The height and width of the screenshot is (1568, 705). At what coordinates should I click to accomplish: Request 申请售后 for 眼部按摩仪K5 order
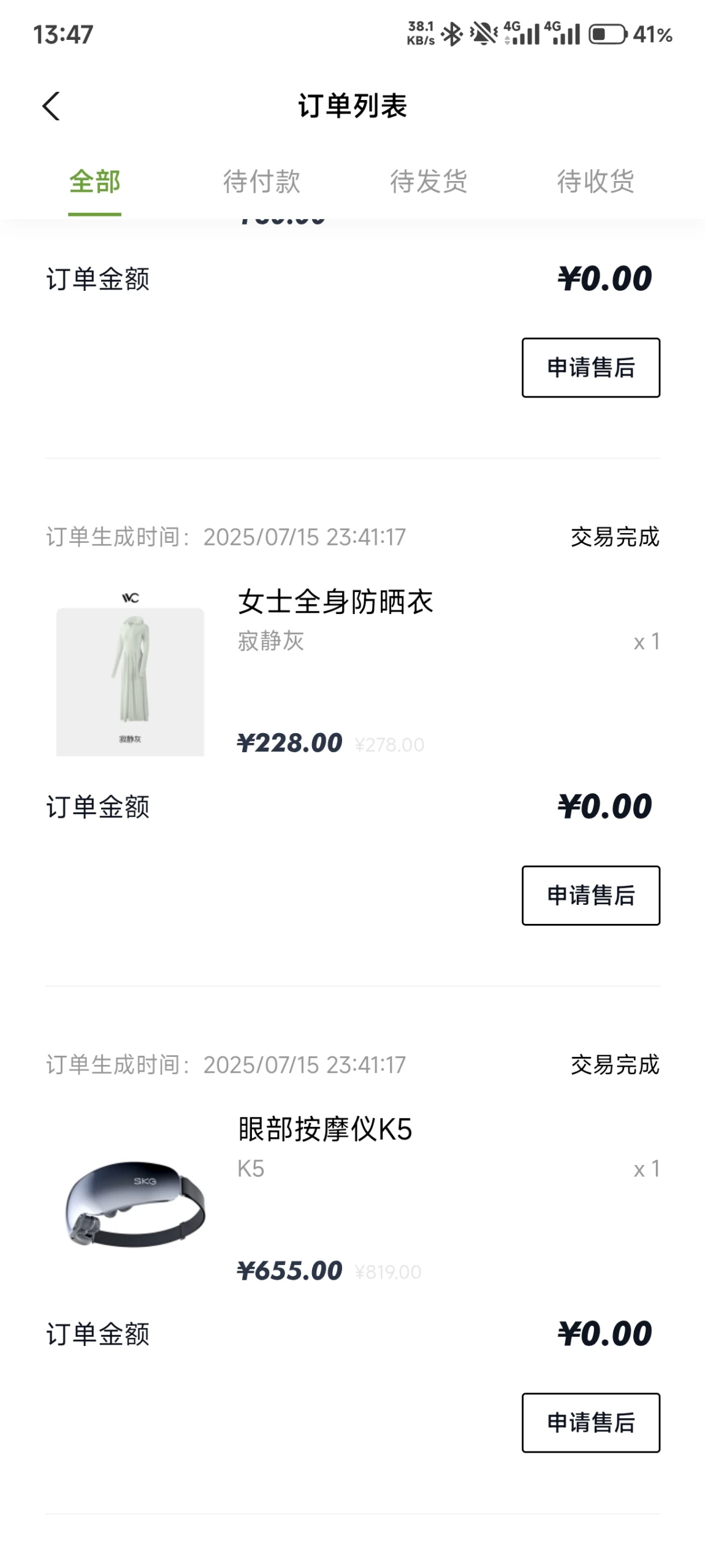tap(590, 1422)
